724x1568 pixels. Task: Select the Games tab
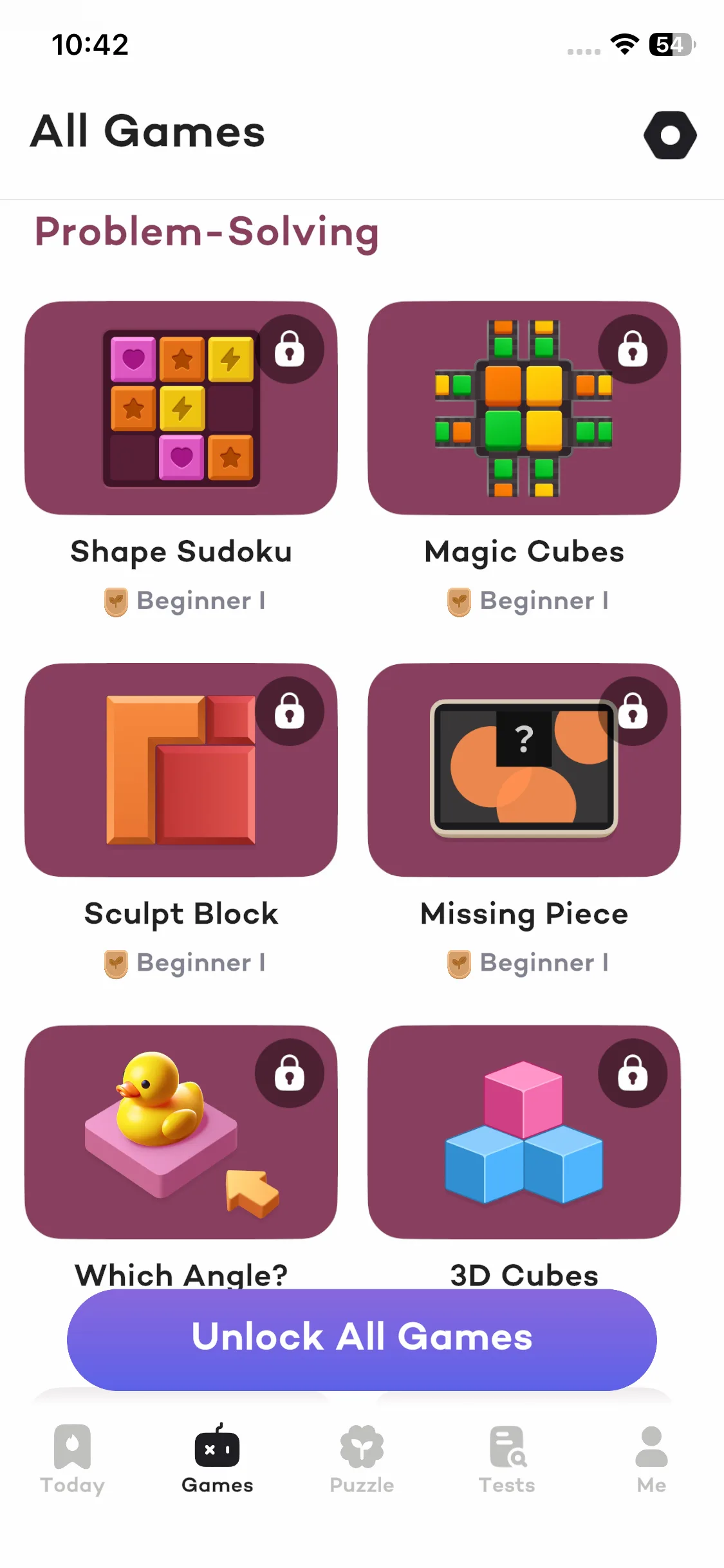pos(217,1459)
